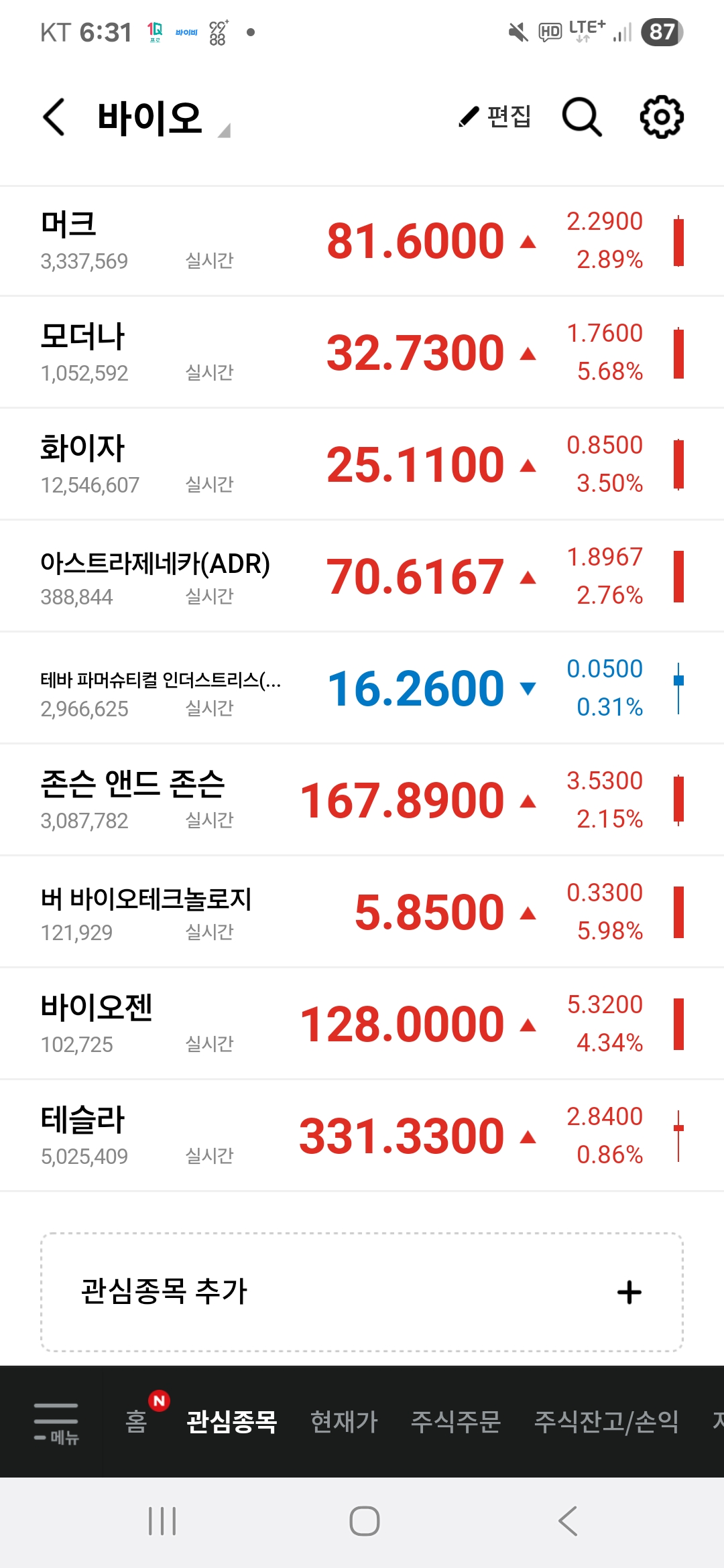View 존슨 앤드 존슨 stock
This screenshot has width=724, height=1568.
[362, 801]
